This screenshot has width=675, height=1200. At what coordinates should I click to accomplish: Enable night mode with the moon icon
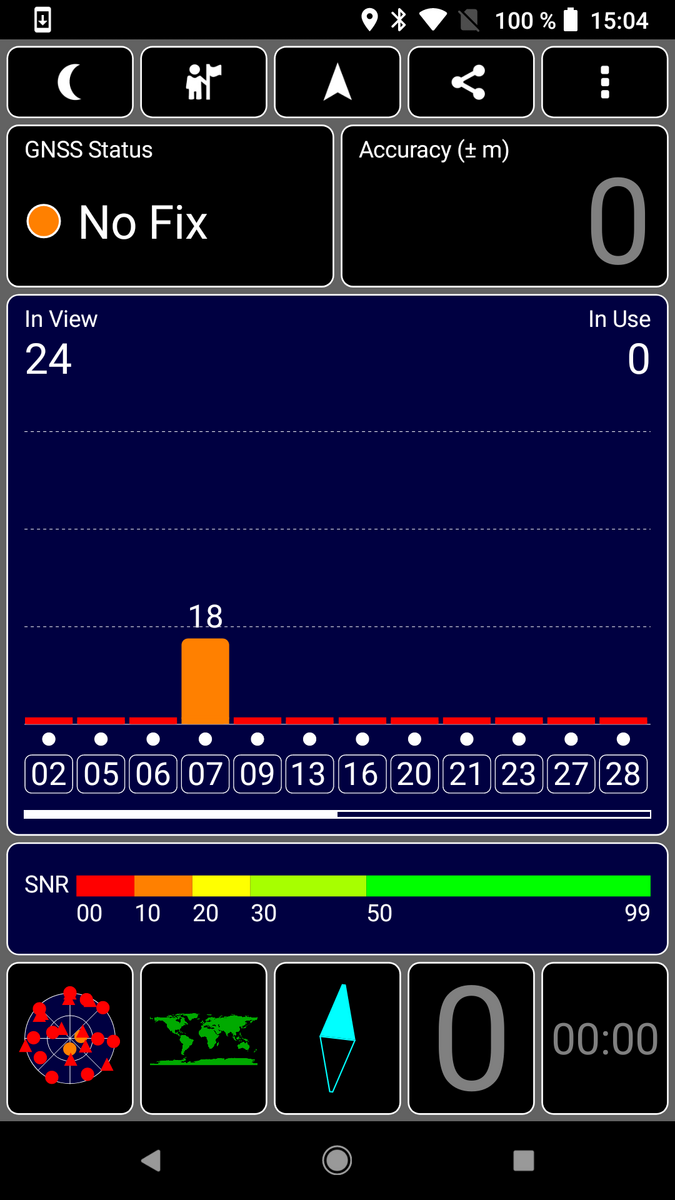[x=70, y=82]
